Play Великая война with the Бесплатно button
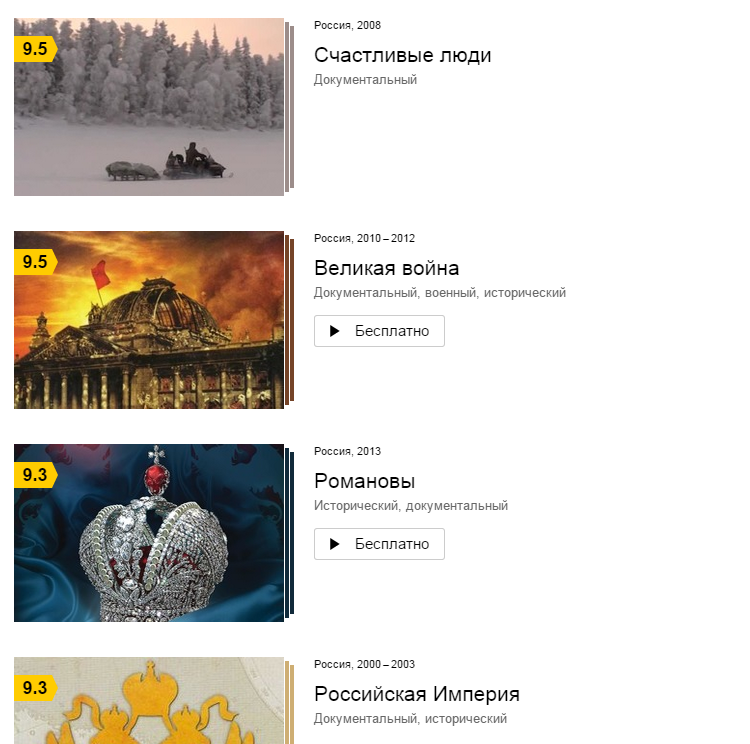The width and height of the screenshot is (750, 744). (x=379, y=331)
